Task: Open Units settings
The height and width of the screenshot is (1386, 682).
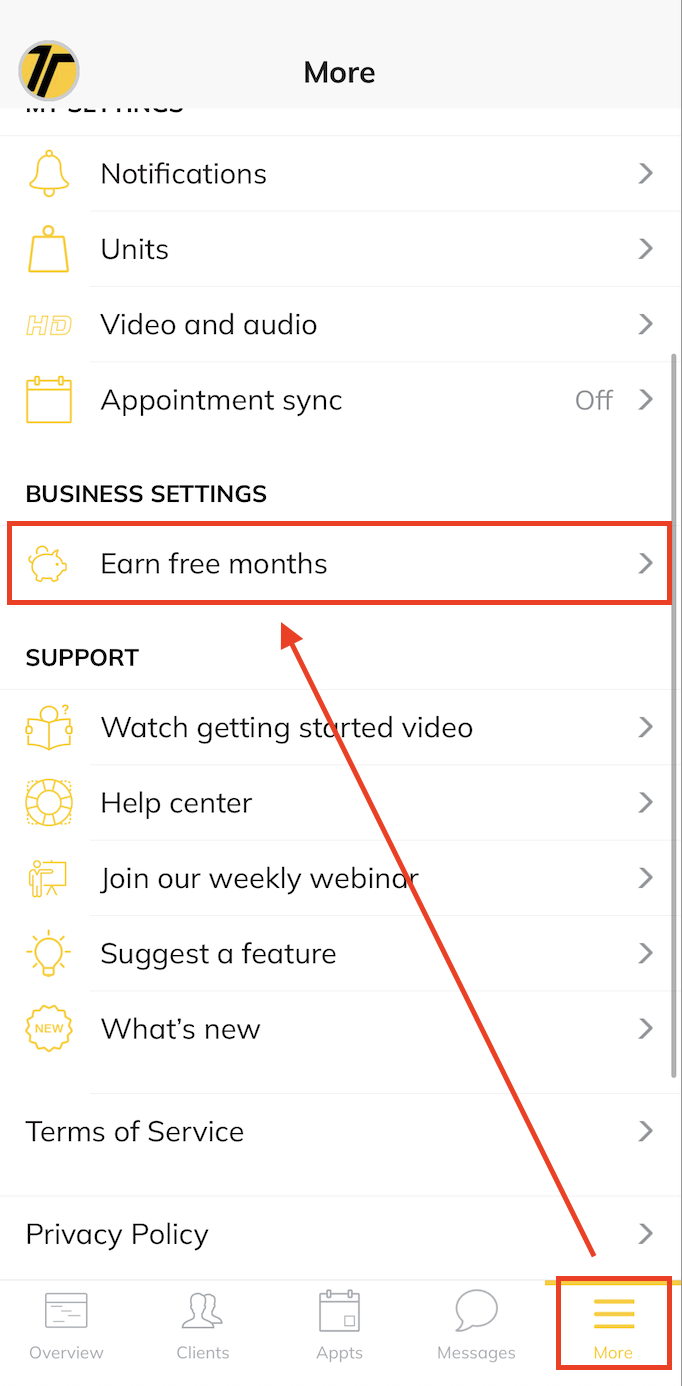Action: pos(340,249)
